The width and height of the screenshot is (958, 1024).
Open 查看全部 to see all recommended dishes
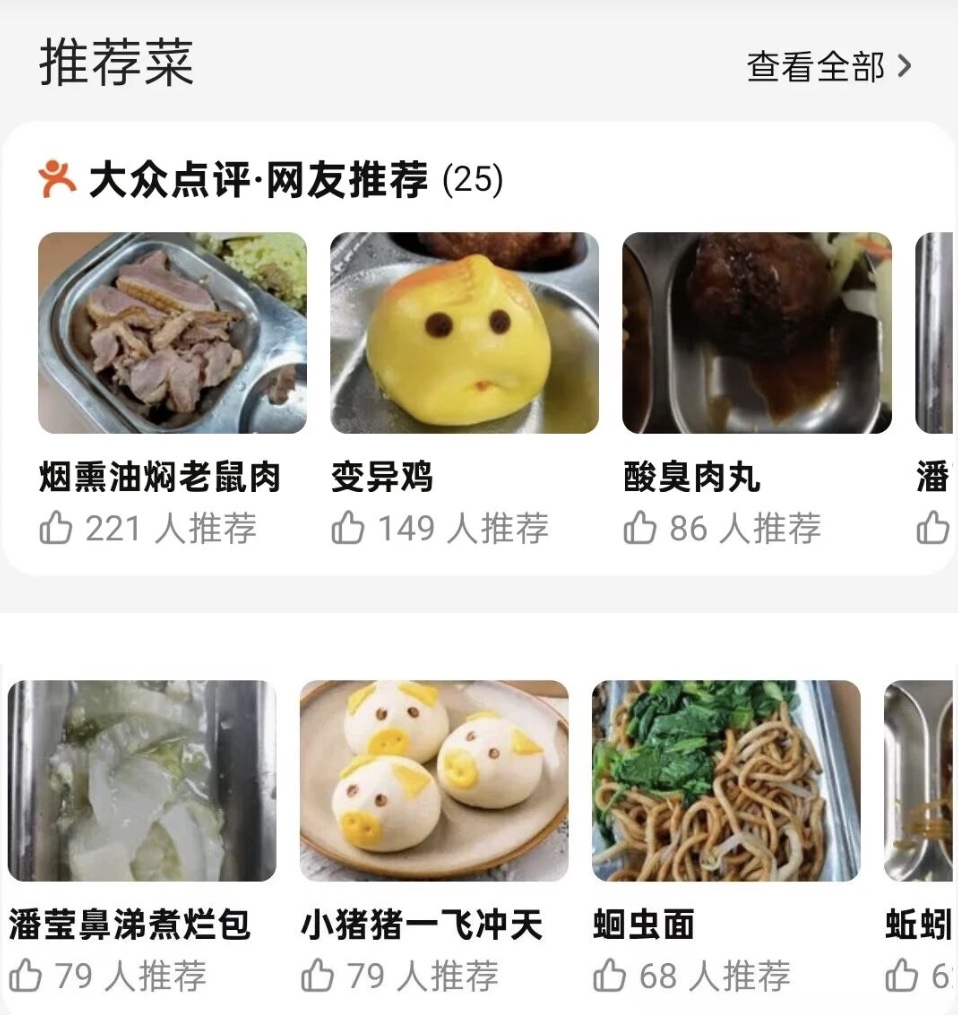(x=828, y=67)
